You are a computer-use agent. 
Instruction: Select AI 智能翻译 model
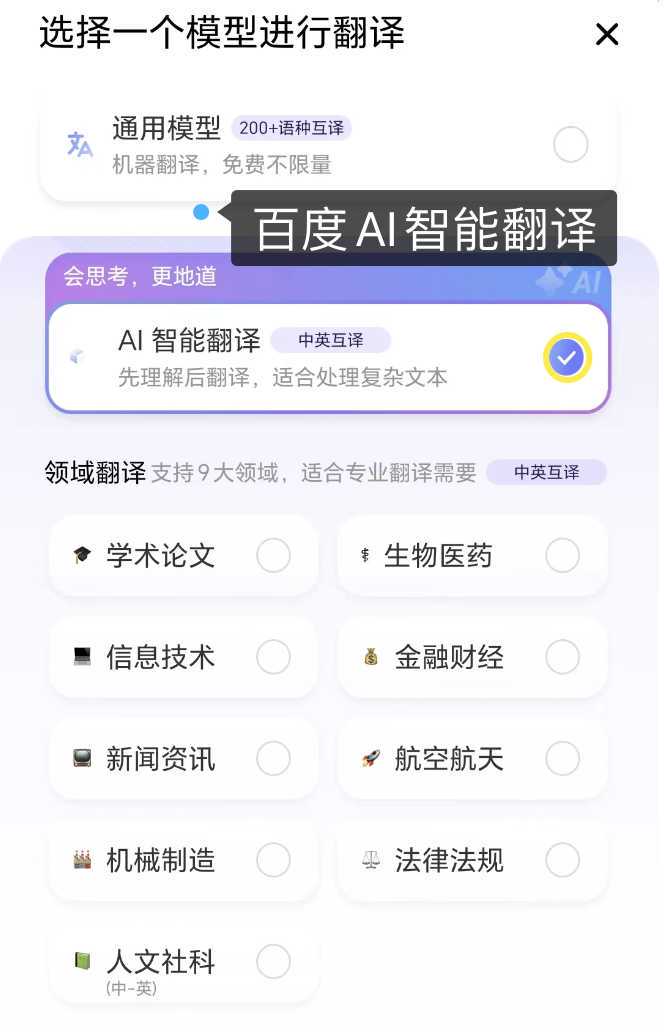[567, 357]
